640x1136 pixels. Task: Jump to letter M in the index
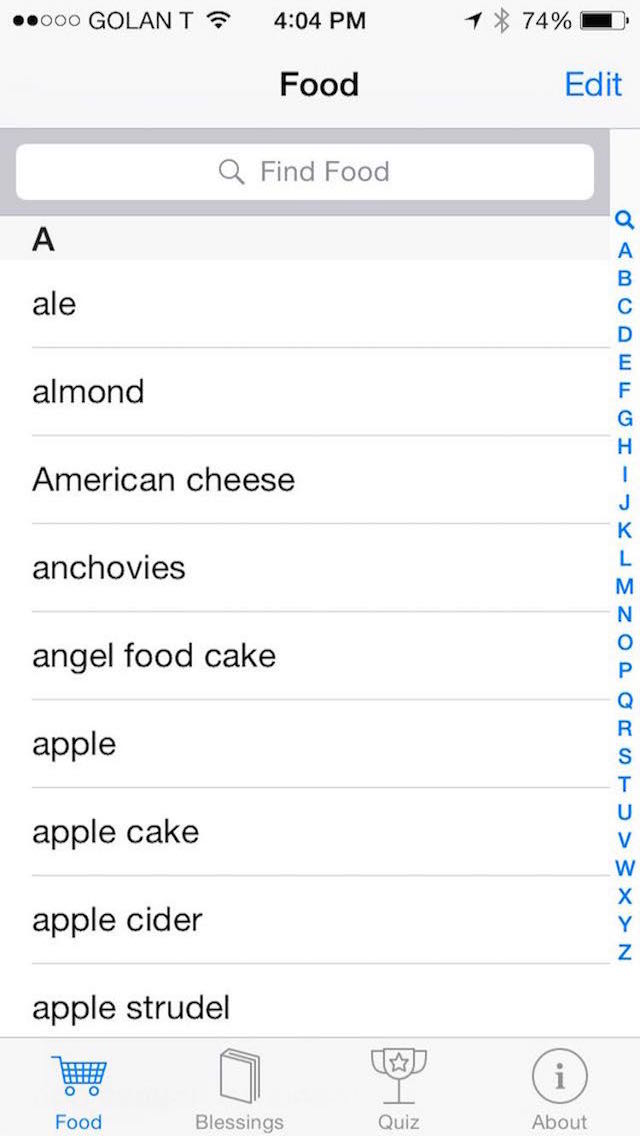(625, 586)
